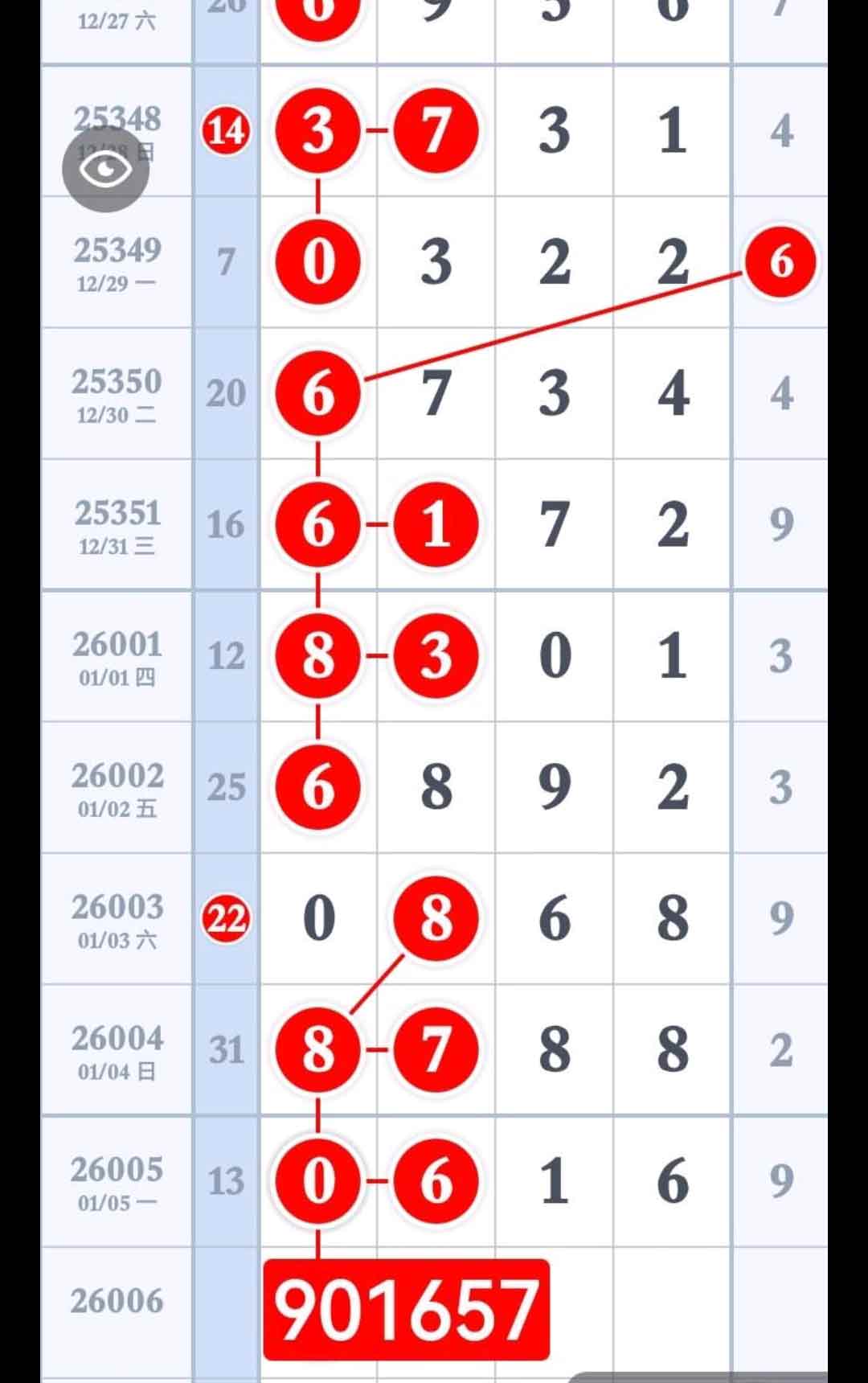
Task: Click the red circled 6 in row 26002
Action: click(318, 788)
